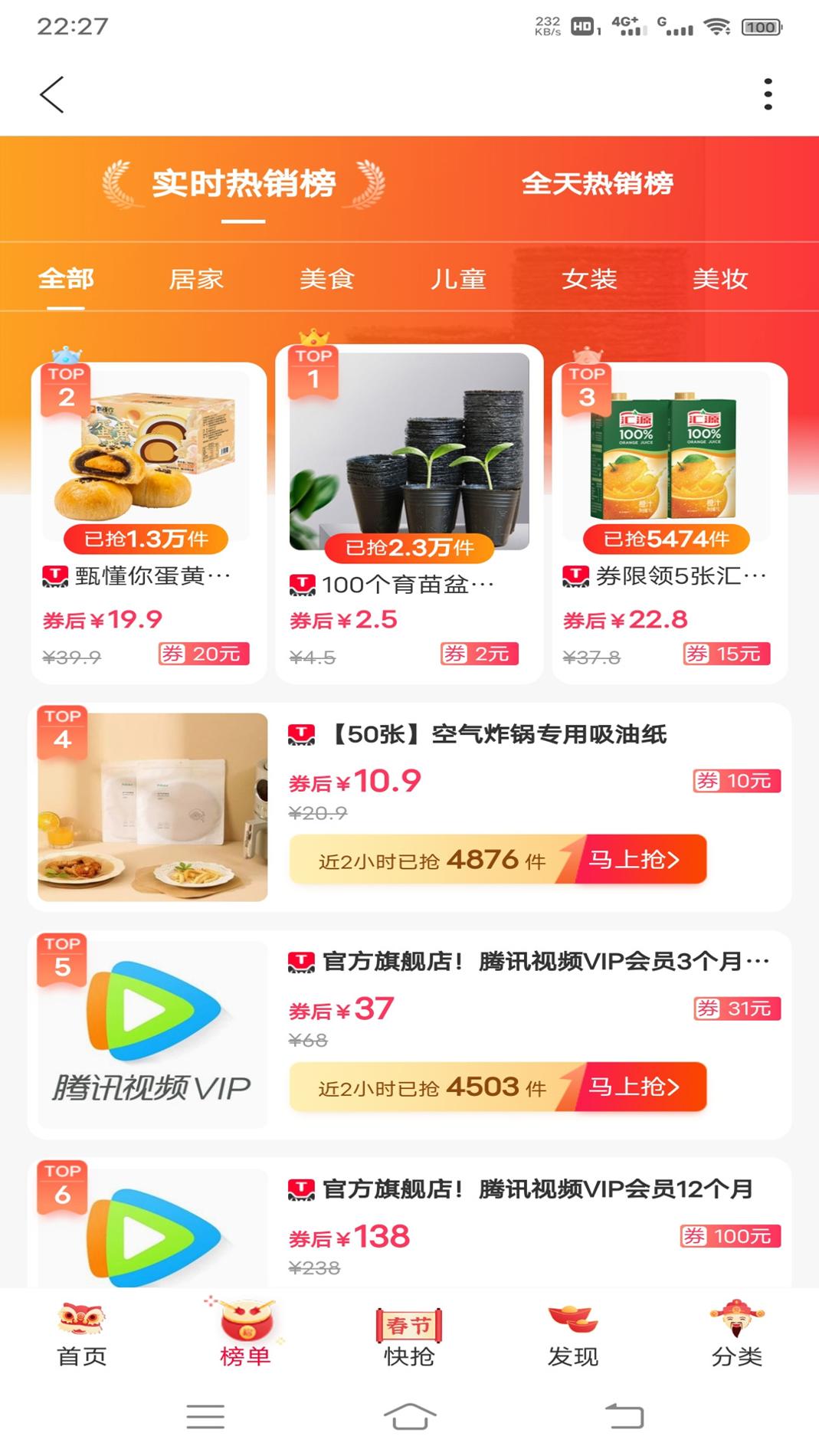This screenshot has width=819, height=1456.
Task: Go back using the top-left arrow
Action: coord(52,95)
